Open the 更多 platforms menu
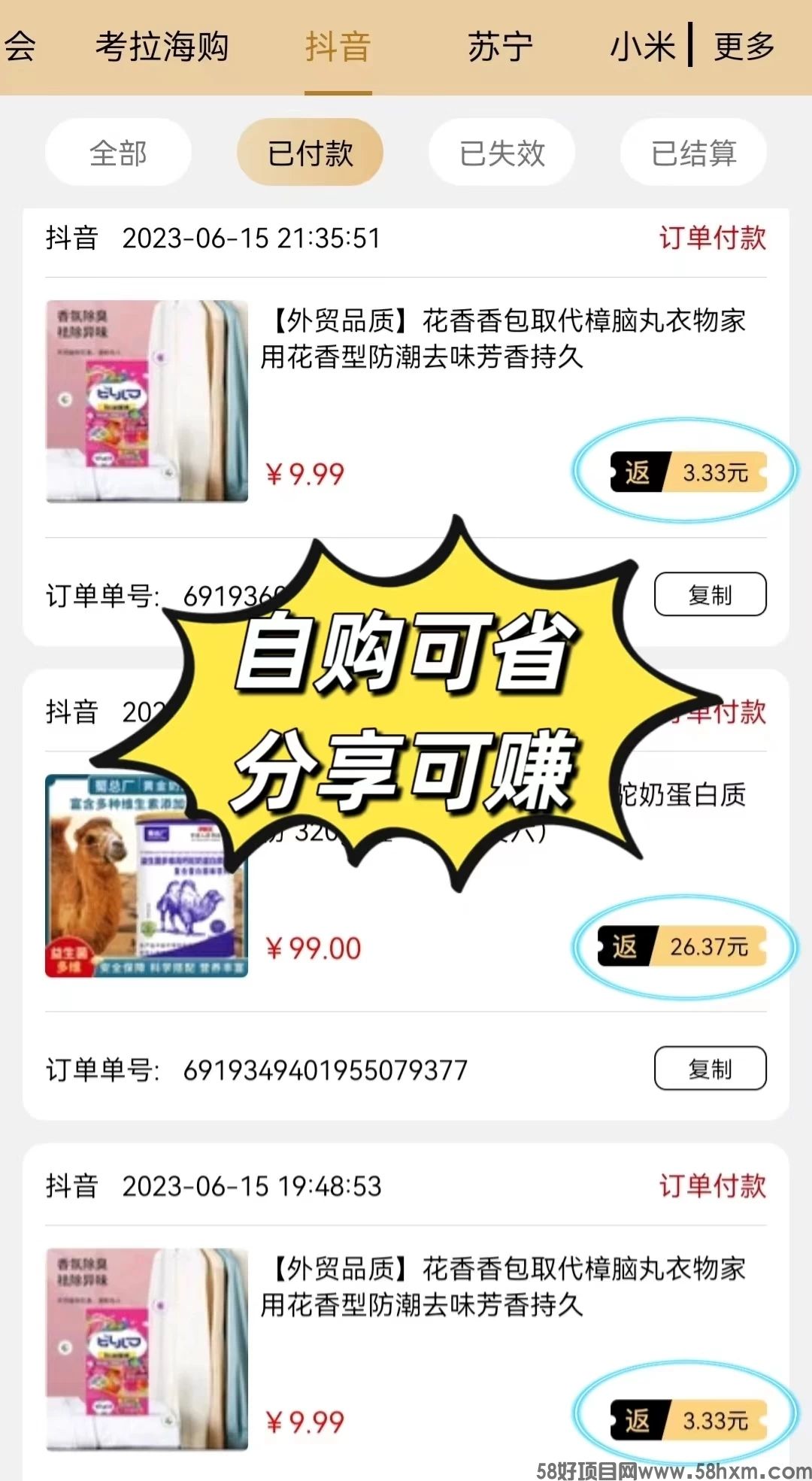Viewport: 812px width, 1481px height. coord(744,47)
